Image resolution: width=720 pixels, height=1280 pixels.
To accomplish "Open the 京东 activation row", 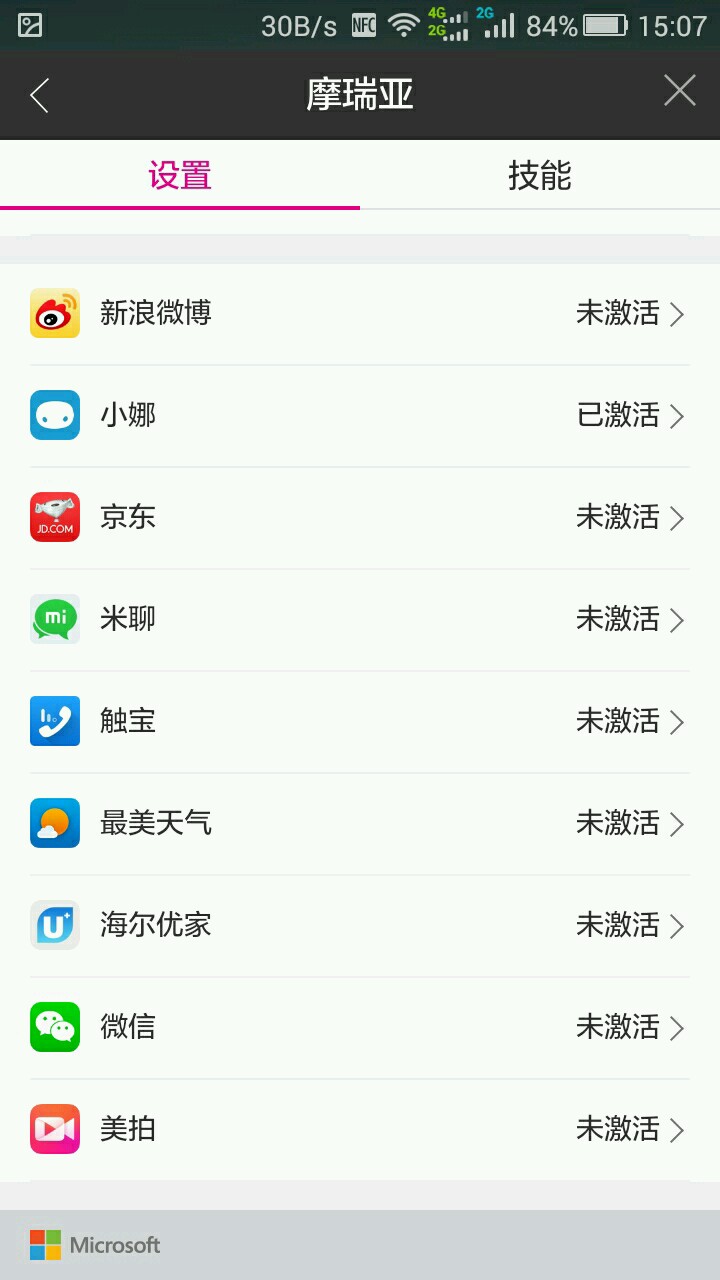I will tap(360, 518).
